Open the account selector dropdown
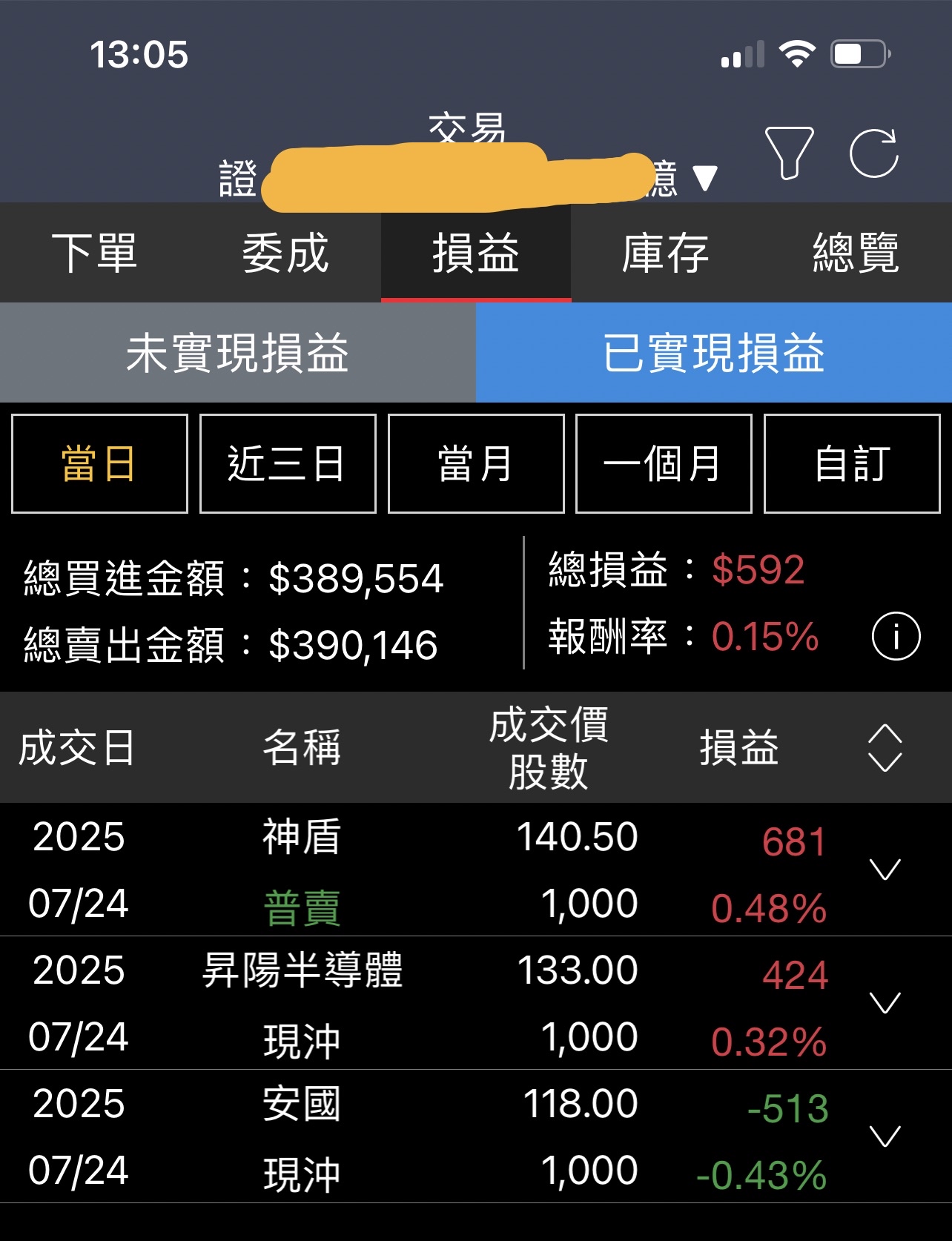The image size is (952, 1241). pos(704,178)
